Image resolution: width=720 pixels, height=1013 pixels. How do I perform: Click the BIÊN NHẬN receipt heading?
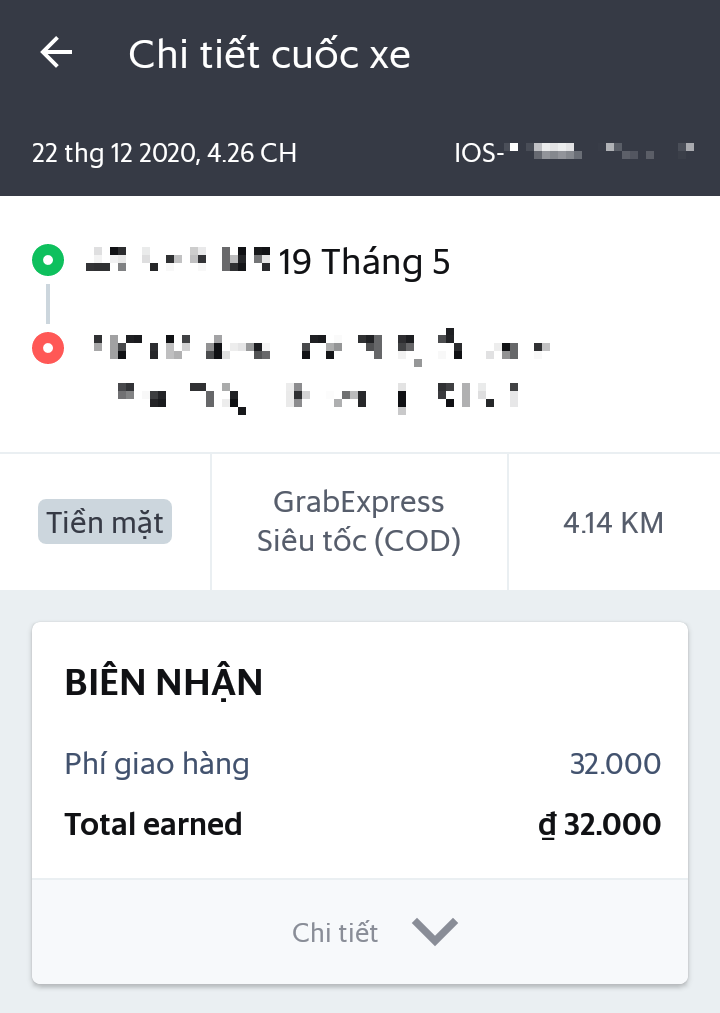(163, 682)
